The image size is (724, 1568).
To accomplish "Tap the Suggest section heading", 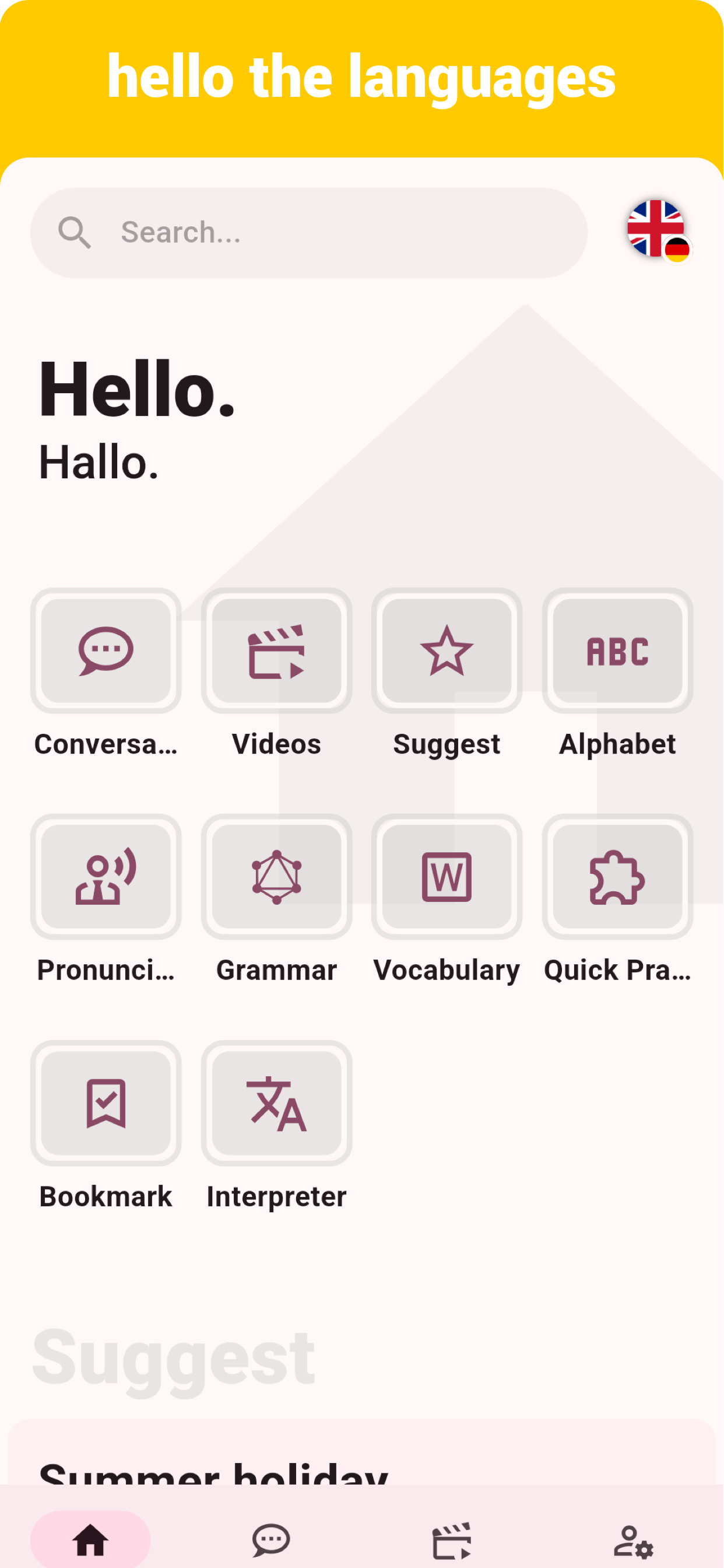I will coord(172,1357).
